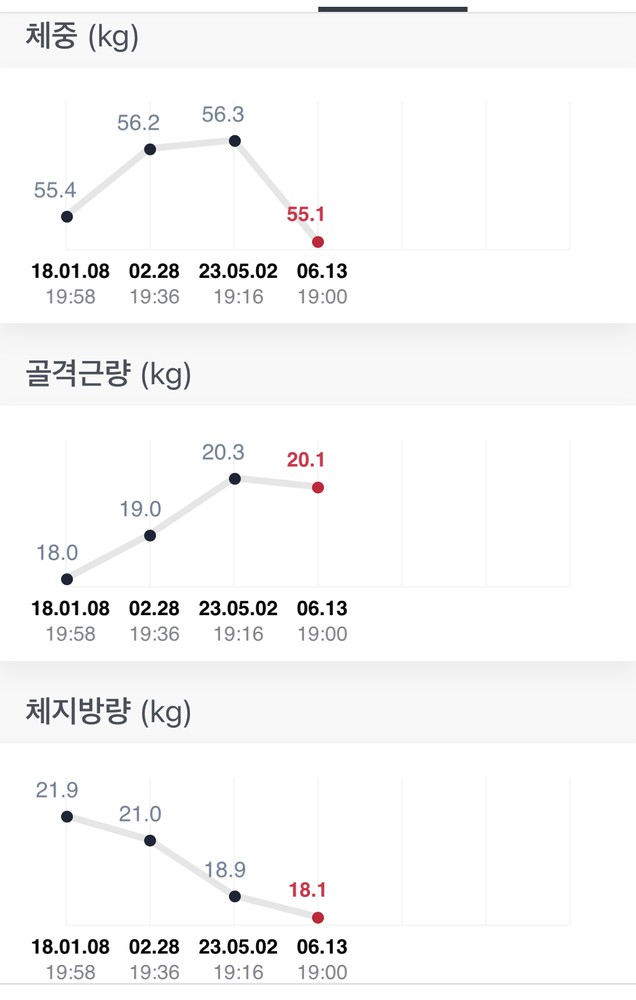
Task: Select the 19.0 skeletal muscle data point
Action: pos(150,535)
